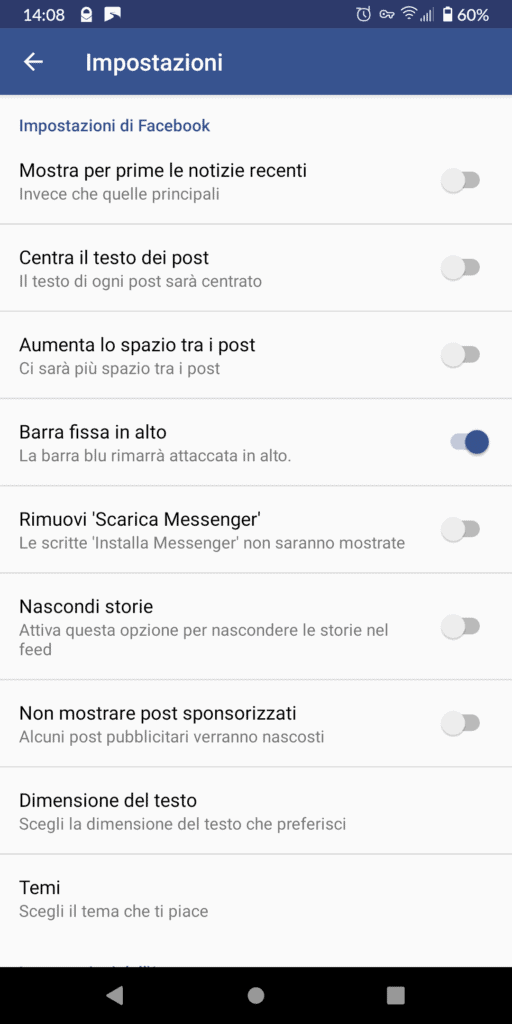Tap the system home button

[x=256, y=995]
